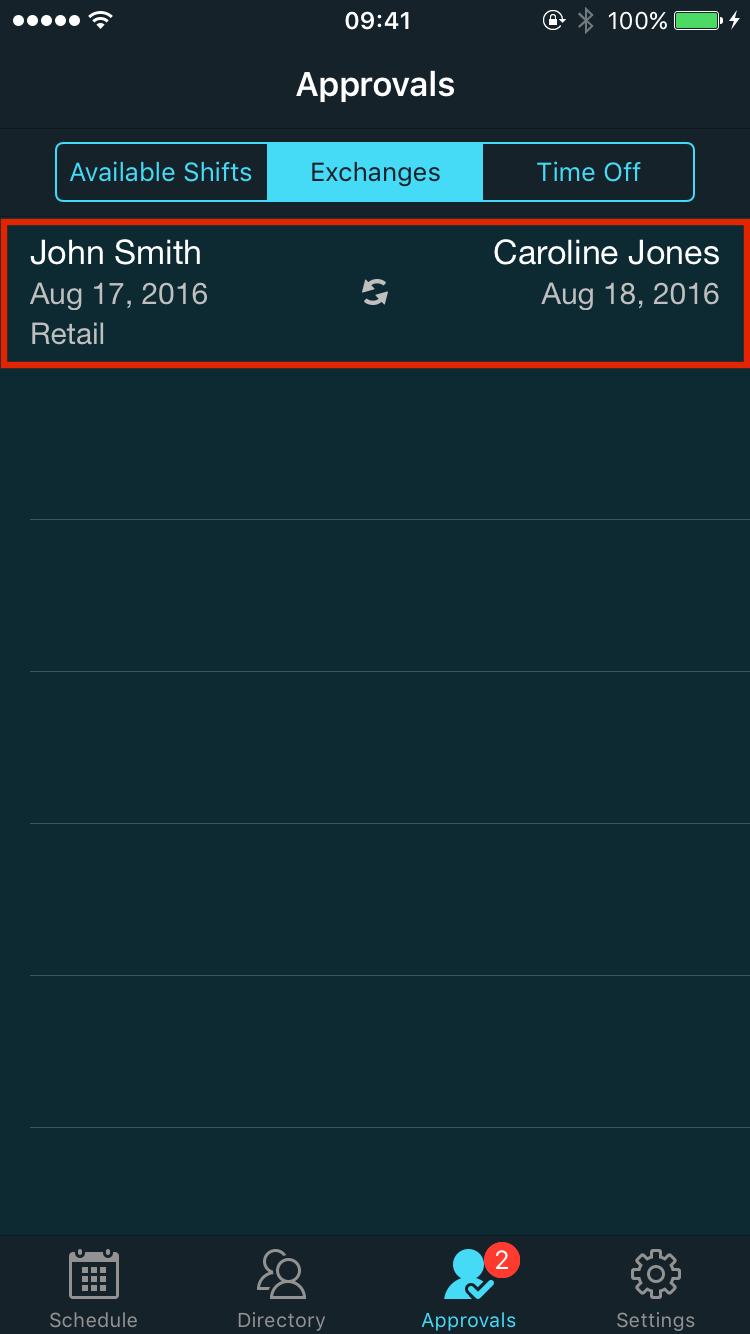Tap the Directory people icon
Viewport: 750px width, 1334px height.
coord(281,1274)
